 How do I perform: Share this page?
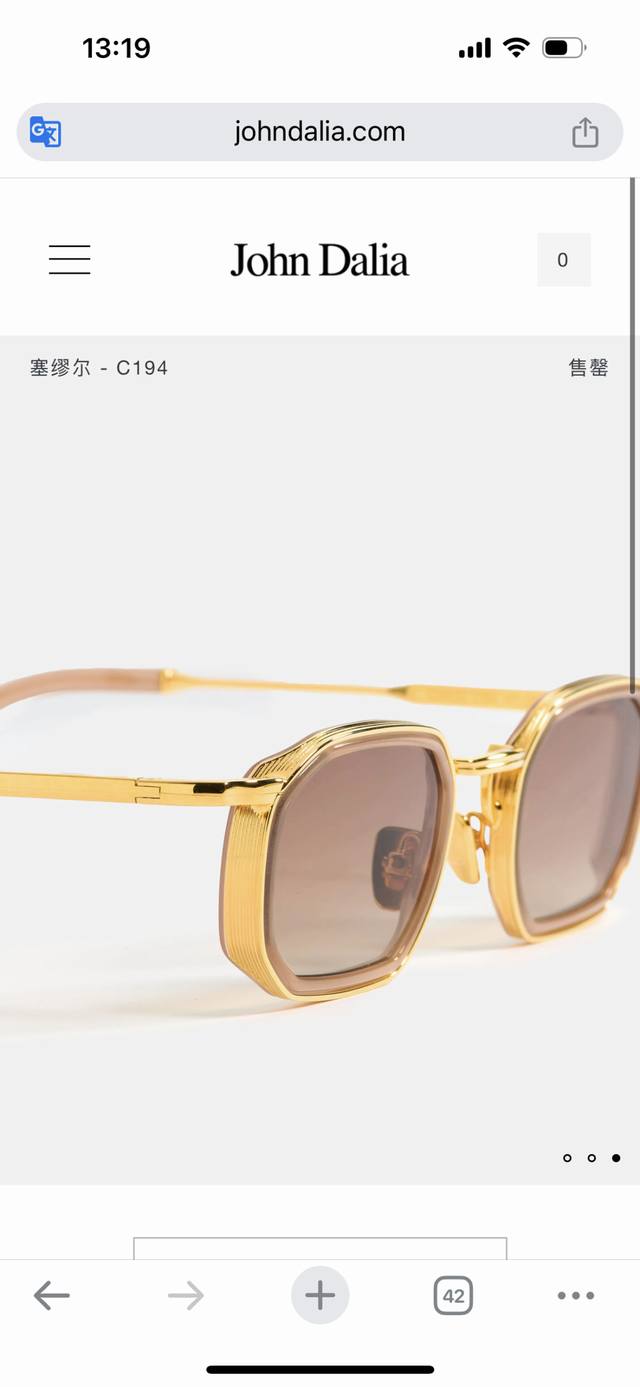[x=585, y=132]
